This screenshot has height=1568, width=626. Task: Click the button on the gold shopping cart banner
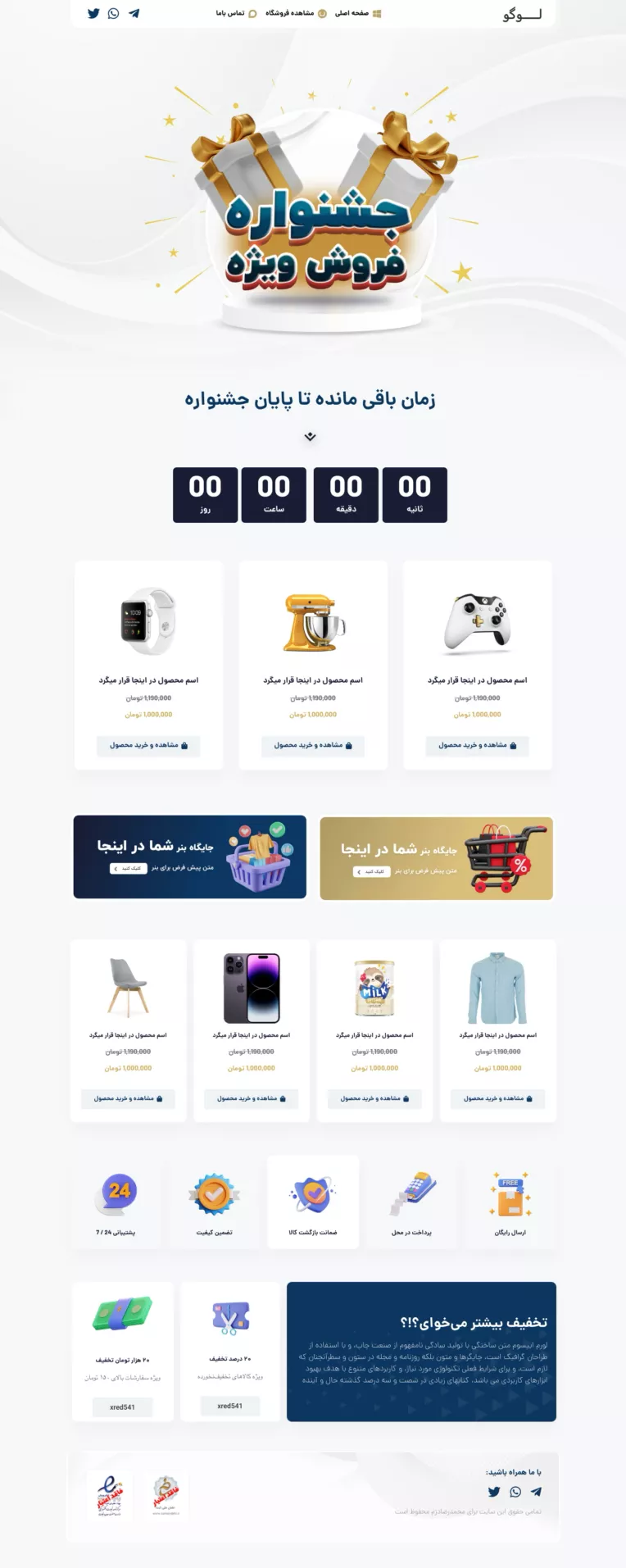[x=372, y=871]
